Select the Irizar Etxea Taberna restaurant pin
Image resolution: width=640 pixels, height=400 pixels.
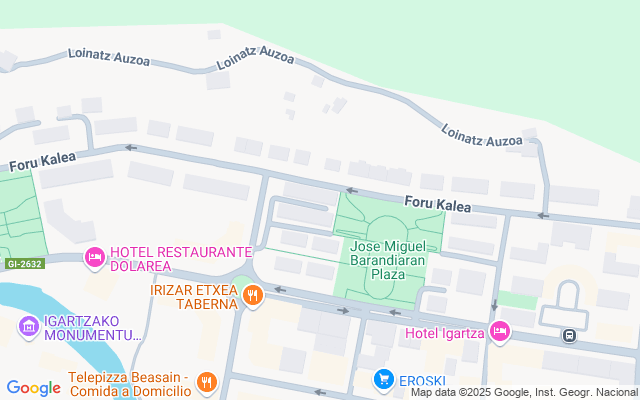[x=252, y=295]
